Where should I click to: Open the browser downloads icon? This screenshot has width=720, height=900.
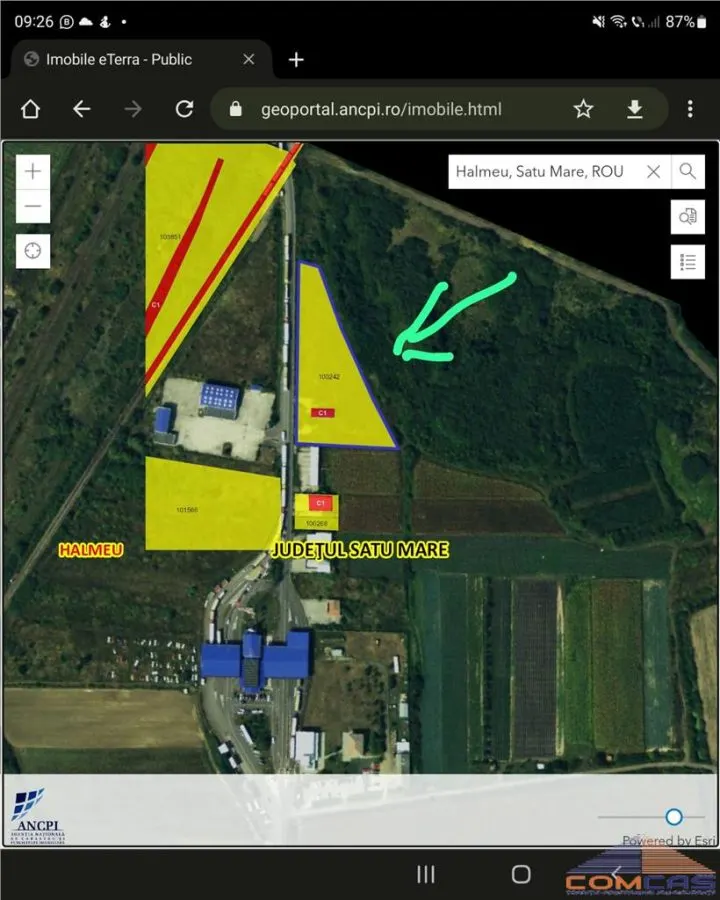pyautogui.click(x=634, y=109)
